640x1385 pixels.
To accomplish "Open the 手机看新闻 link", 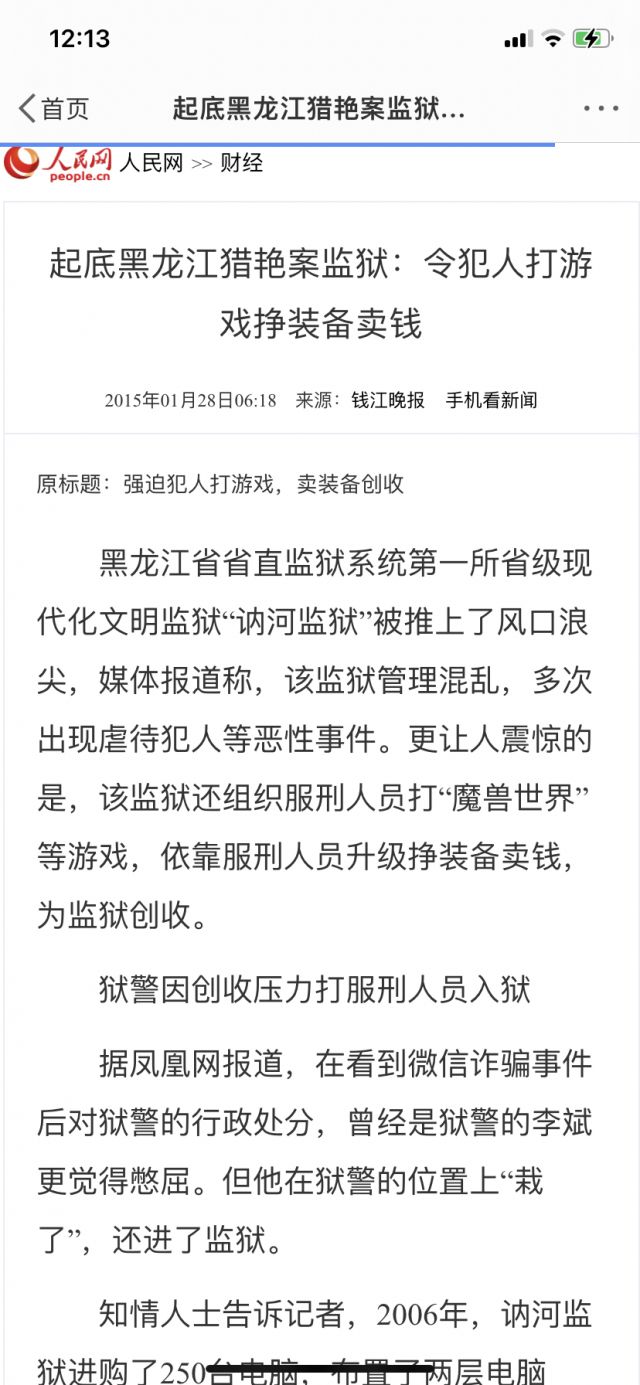I will 491,400.
